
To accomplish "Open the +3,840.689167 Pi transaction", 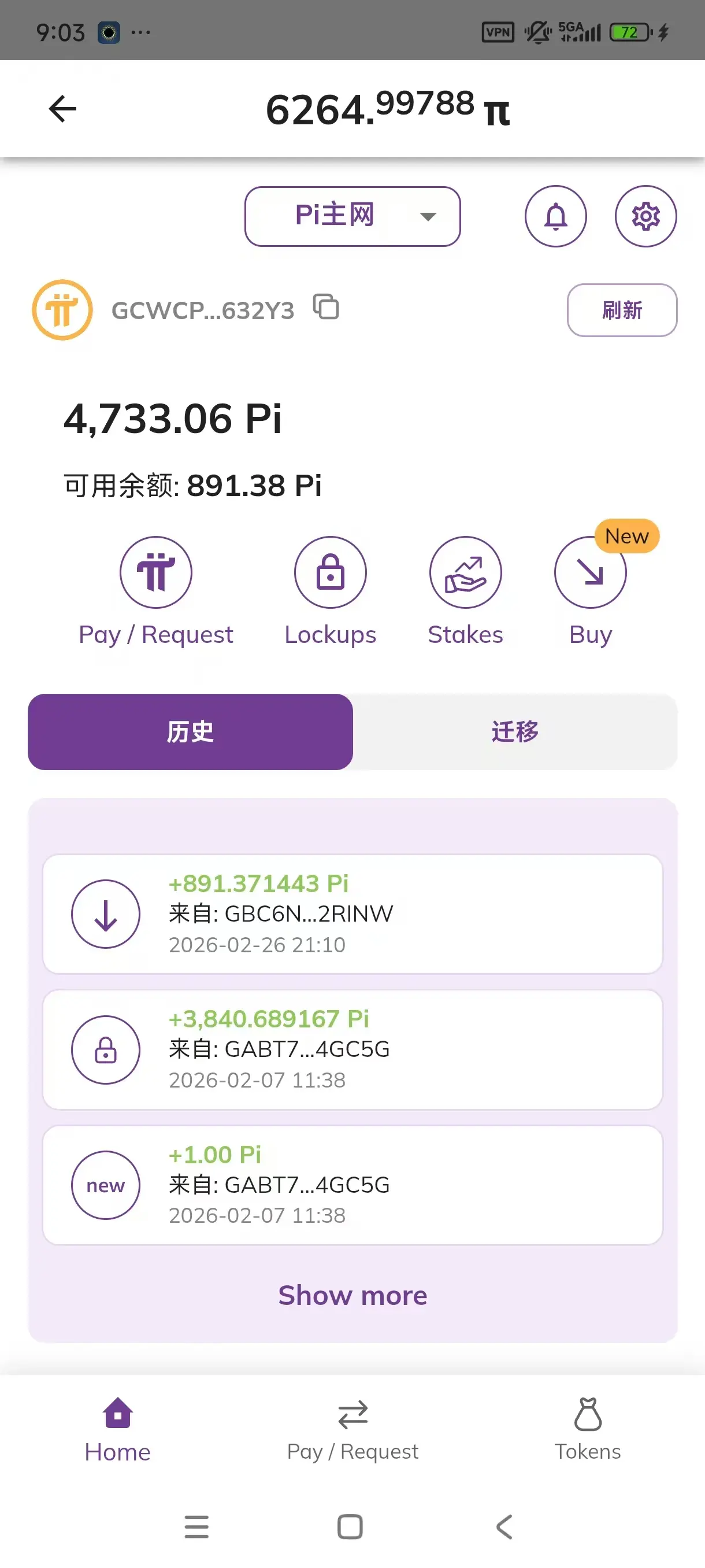I will coord(352,1049).
